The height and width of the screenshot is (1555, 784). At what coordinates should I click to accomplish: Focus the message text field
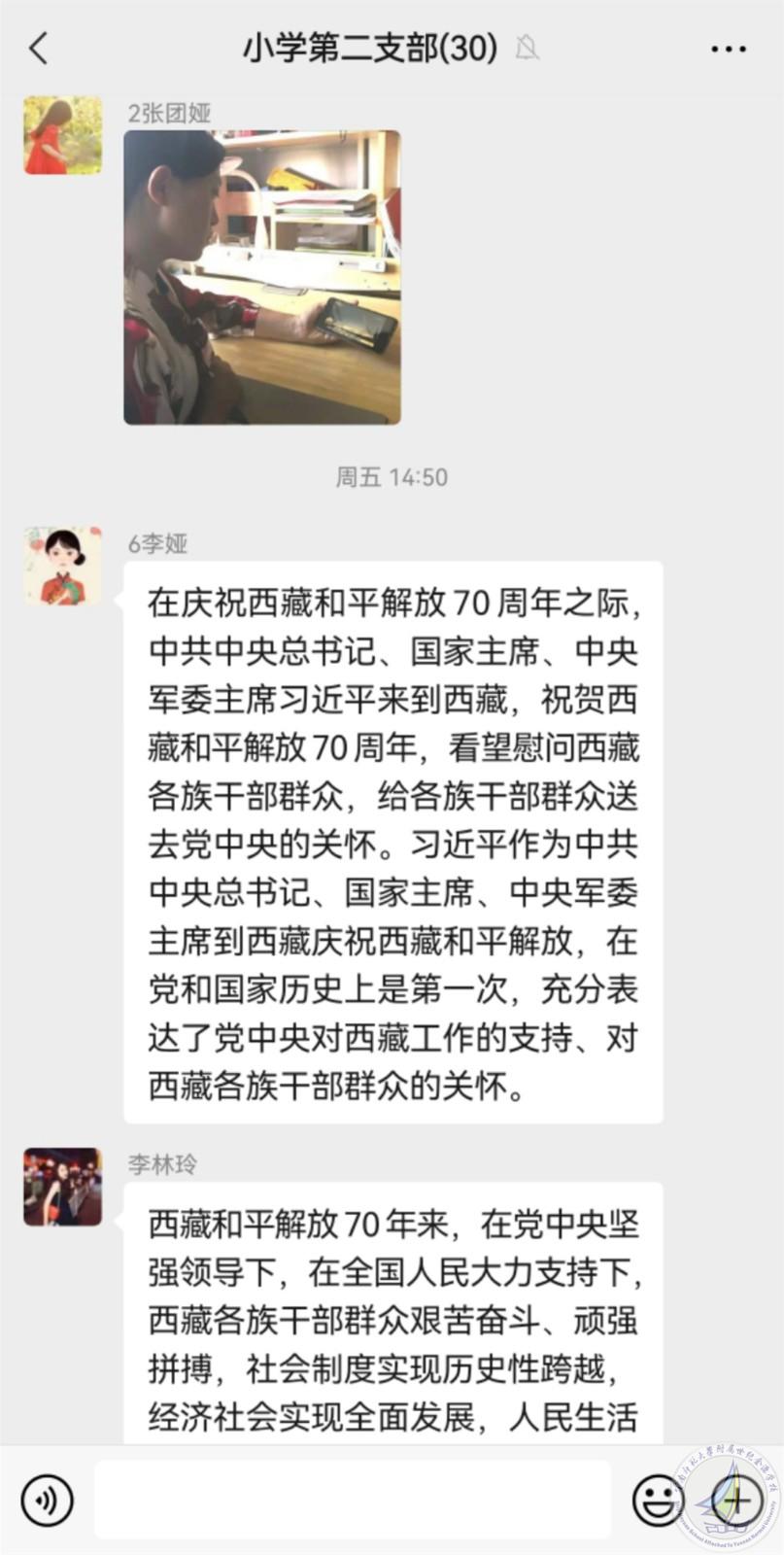pyautogui.click(x=352, y=1500)
